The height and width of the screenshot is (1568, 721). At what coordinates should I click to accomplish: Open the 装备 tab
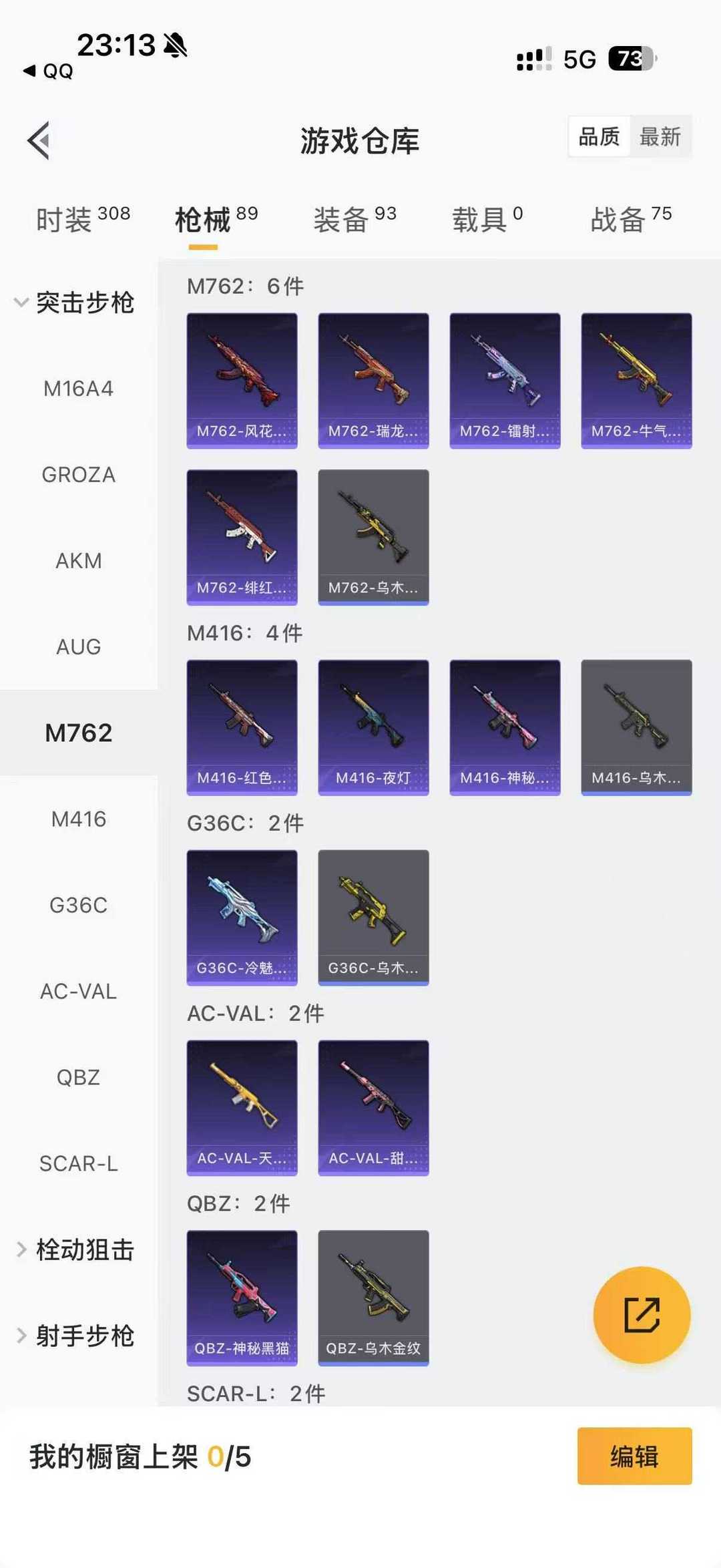click(x=354, y=219)
